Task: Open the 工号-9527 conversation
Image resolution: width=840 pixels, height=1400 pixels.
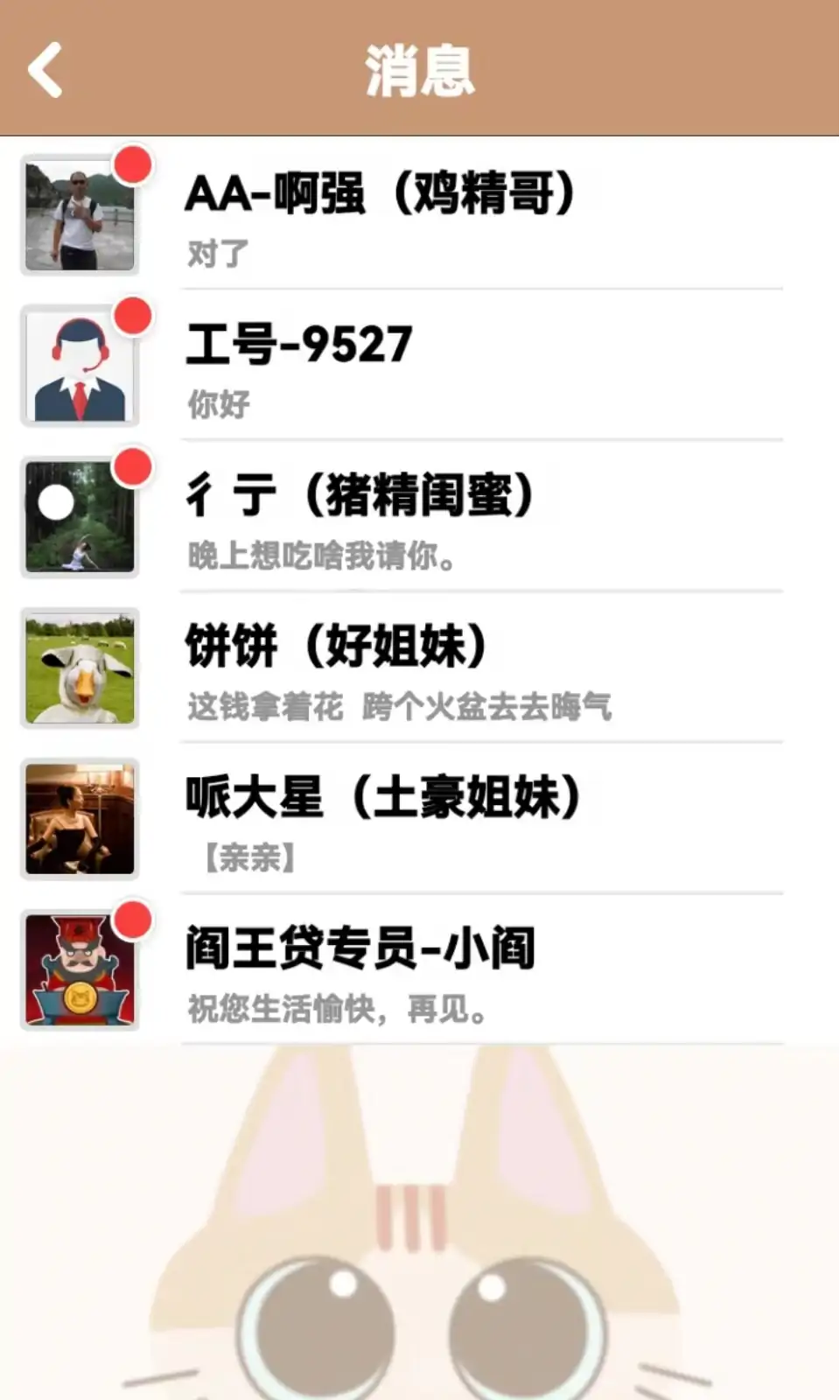Action: pos(420,366)
